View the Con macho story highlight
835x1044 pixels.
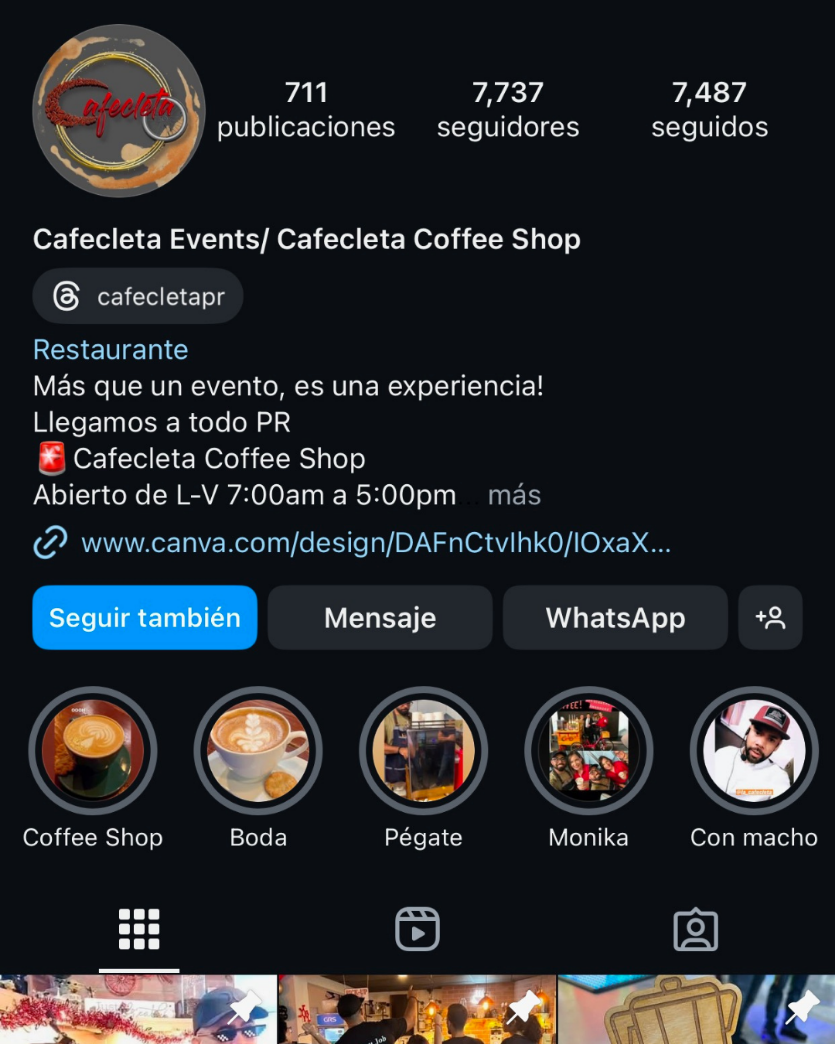click(754, 751)
